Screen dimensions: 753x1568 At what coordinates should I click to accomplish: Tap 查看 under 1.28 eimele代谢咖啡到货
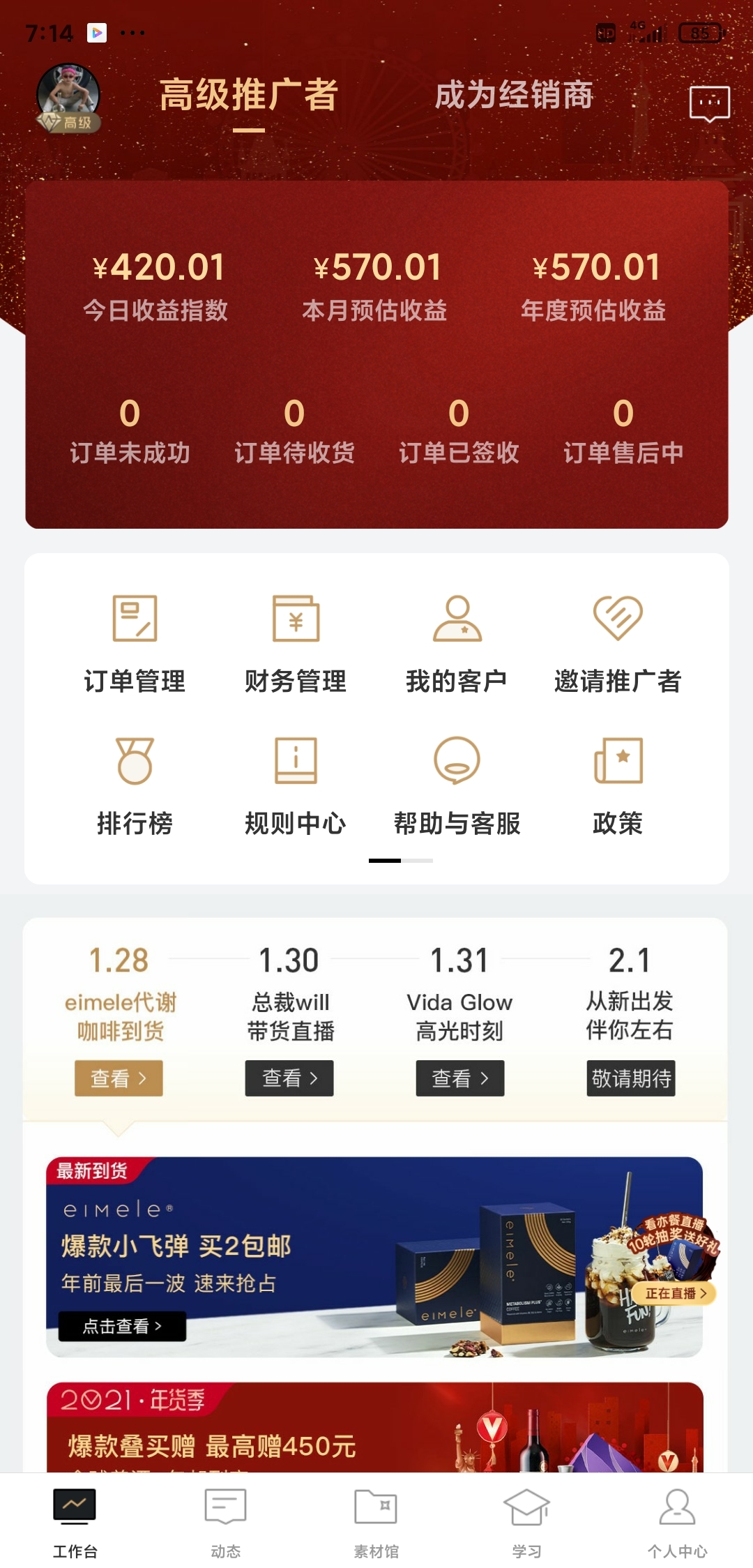pos(119,1078)
